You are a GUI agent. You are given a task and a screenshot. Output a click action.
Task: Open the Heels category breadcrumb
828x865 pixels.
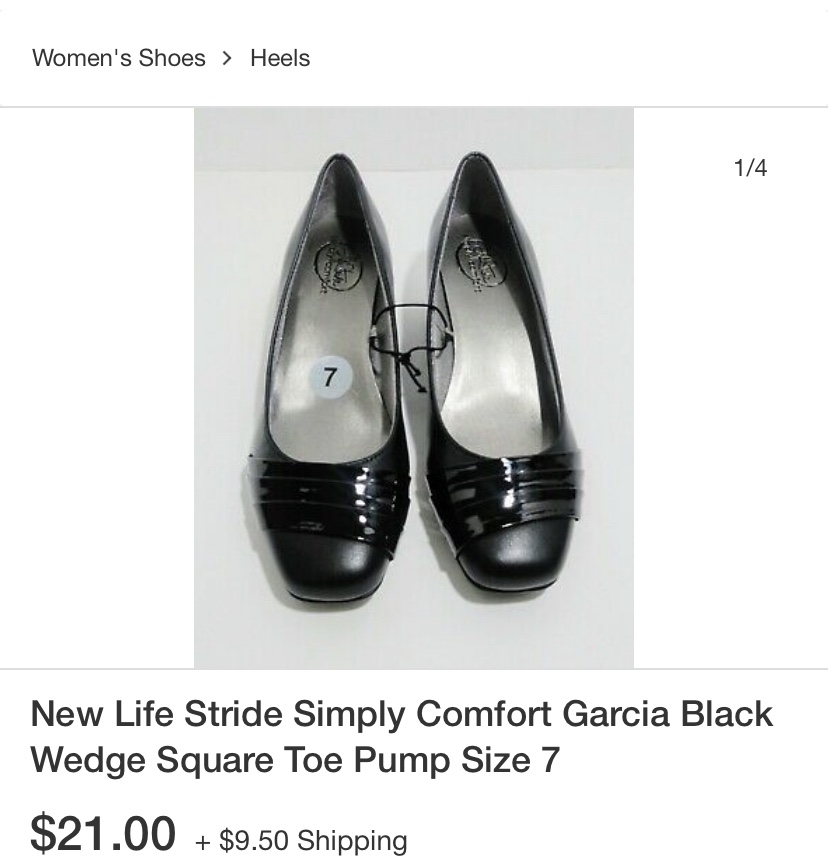coord(280,58)
